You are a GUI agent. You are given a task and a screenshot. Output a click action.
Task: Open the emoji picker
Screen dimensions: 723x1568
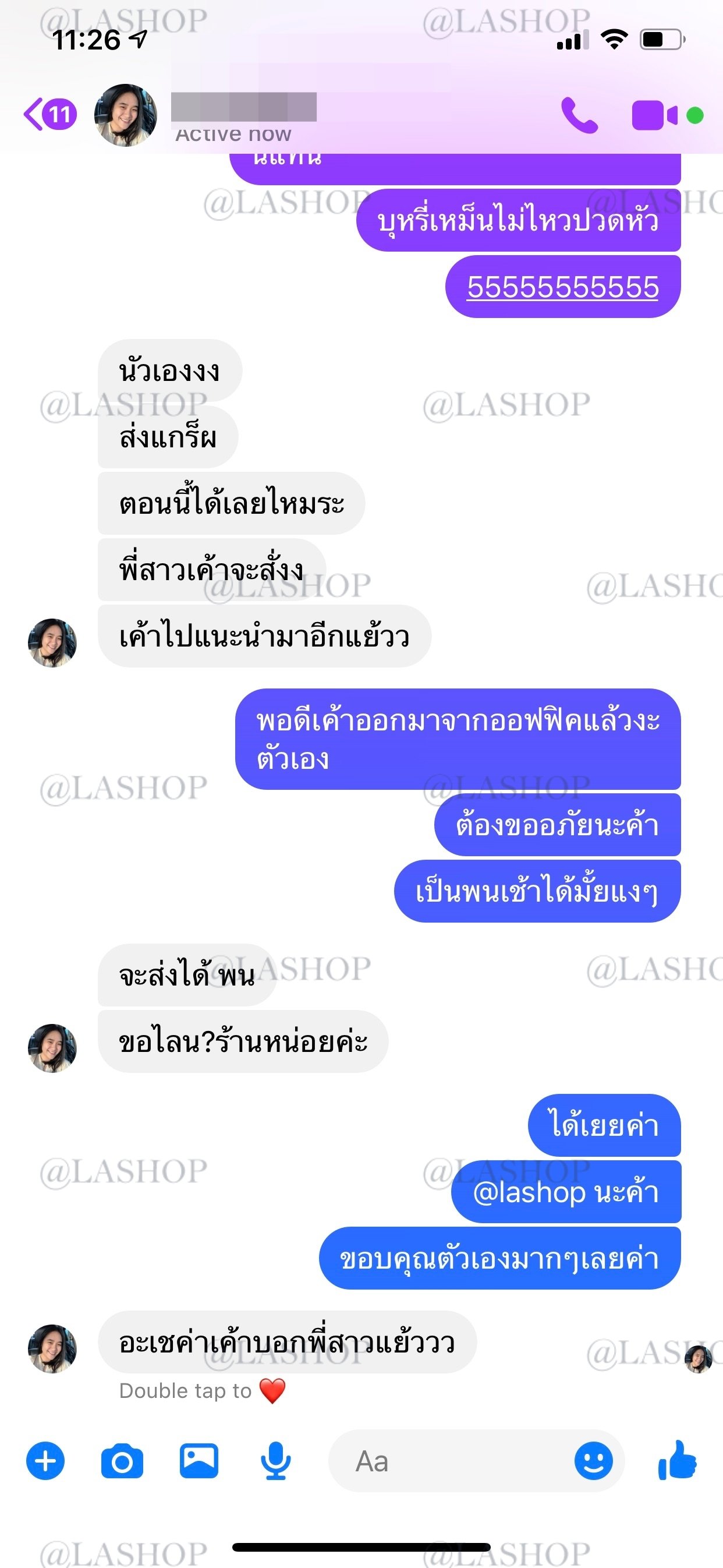pyautogui.click(x=593, y=1461)
